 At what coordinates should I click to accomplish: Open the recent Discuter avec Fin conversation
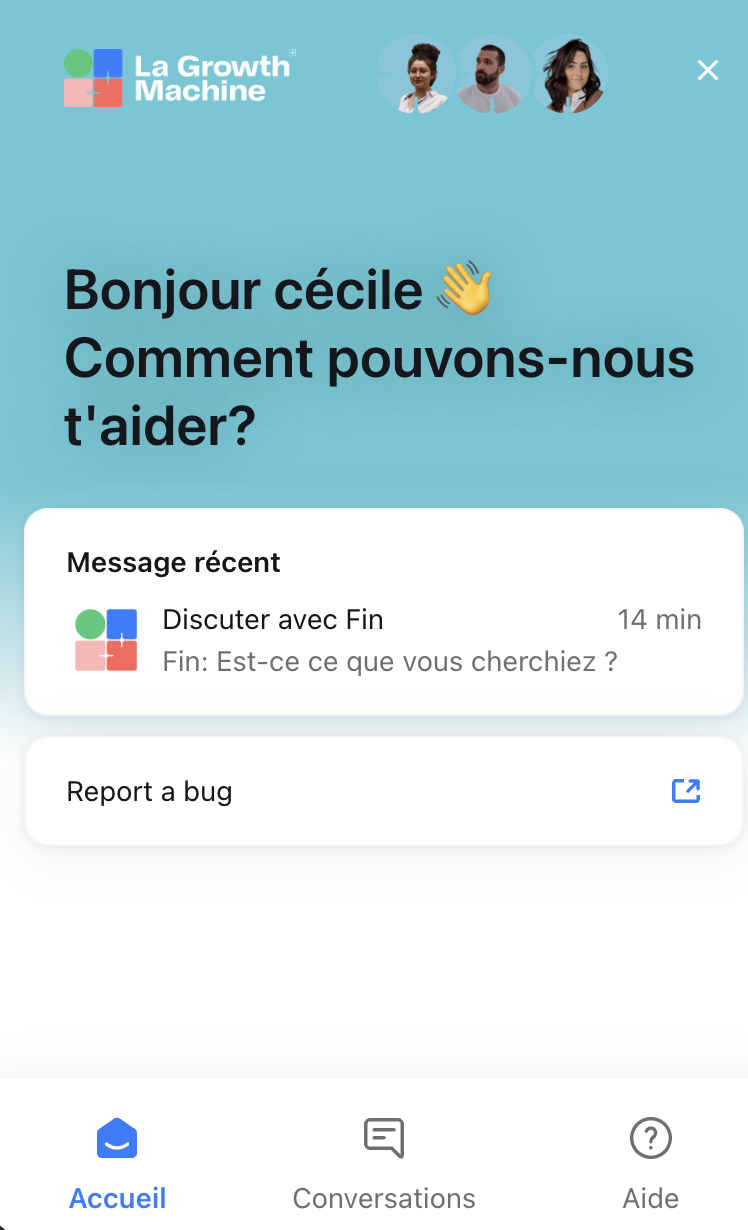pos(384,639)
